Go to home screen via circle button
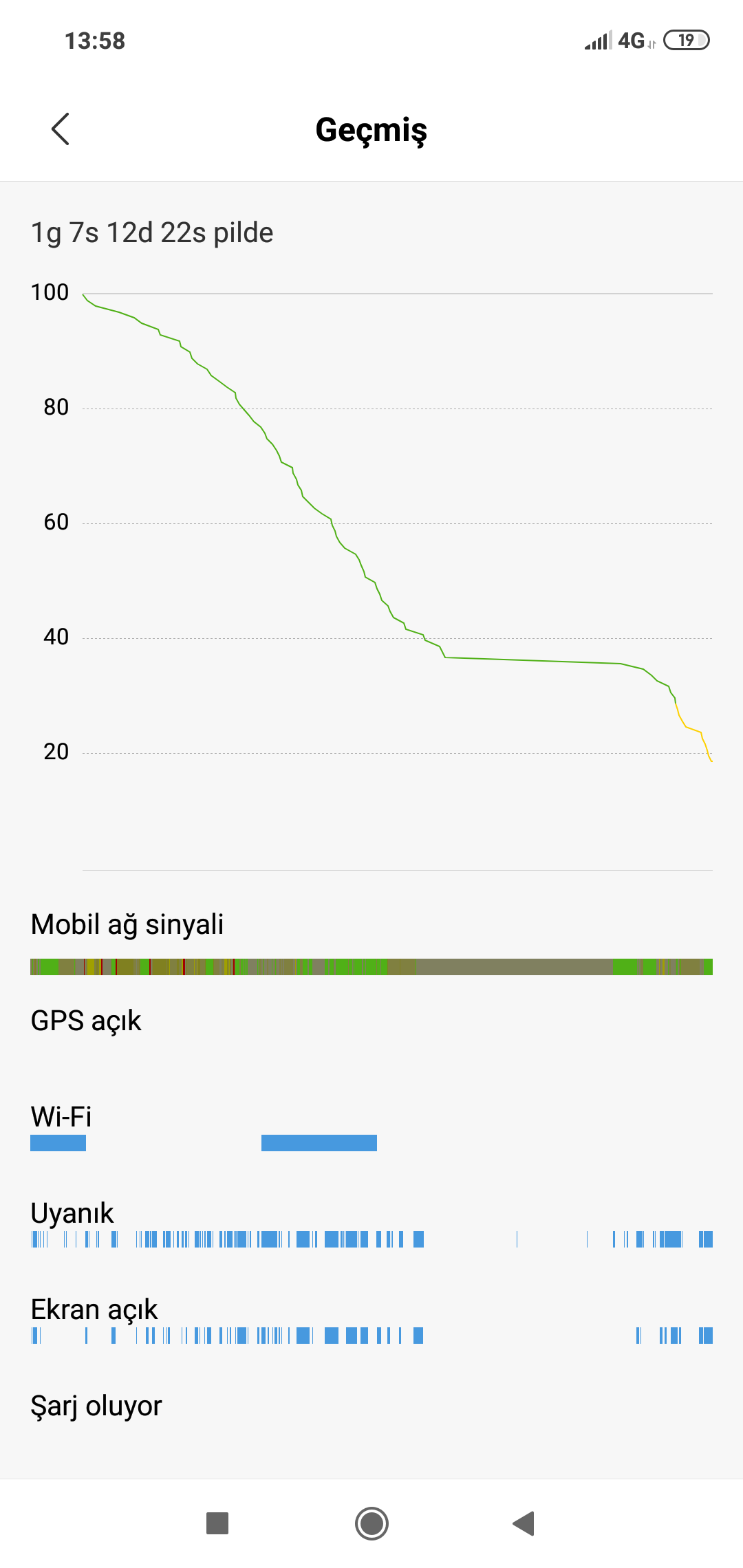Image resolution: width=743 pixels, height=1568 pixels. [x=371, y=1523]
